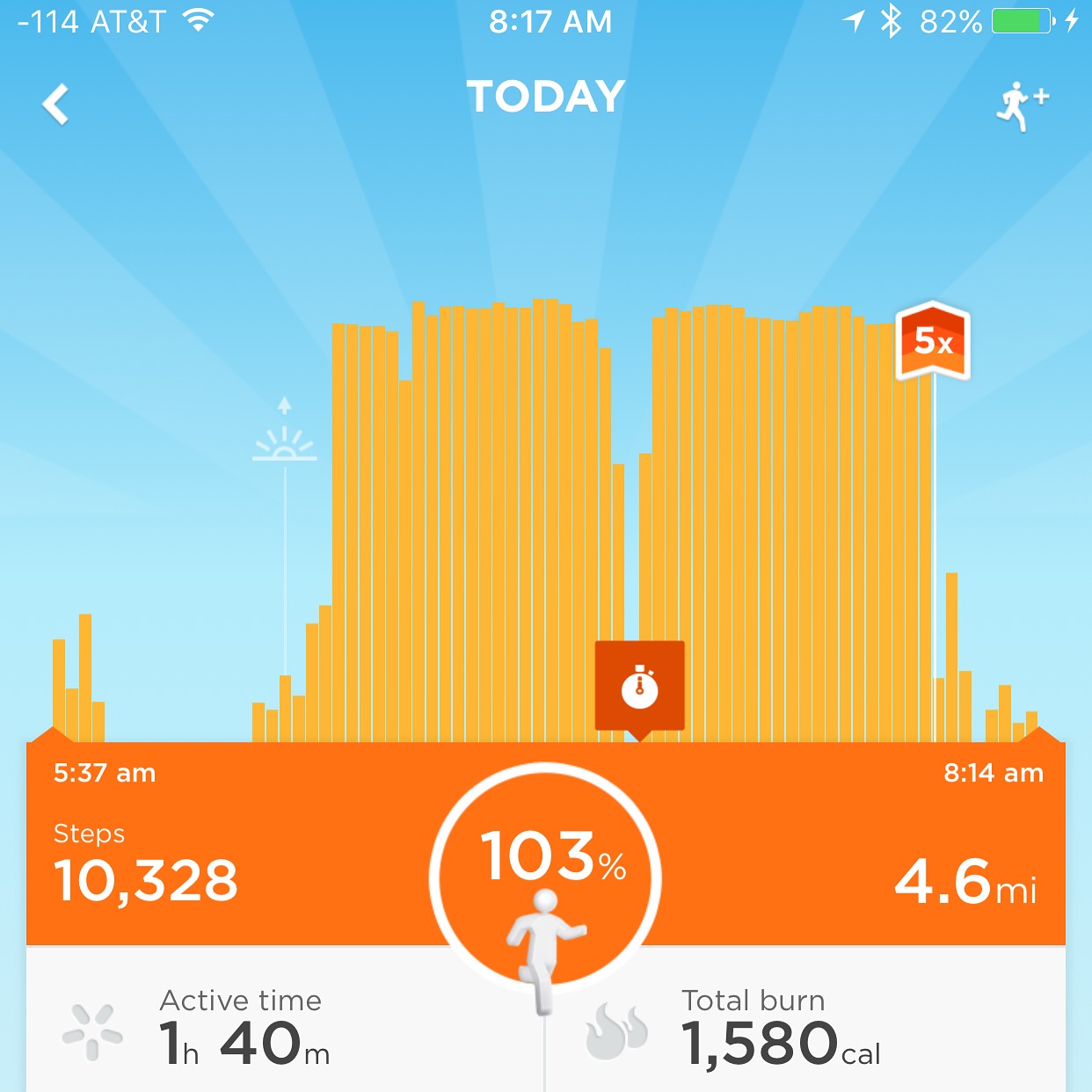Open the stopwatch workout marker
This screenshot has height=1092, width=1092.
point(639,688)
